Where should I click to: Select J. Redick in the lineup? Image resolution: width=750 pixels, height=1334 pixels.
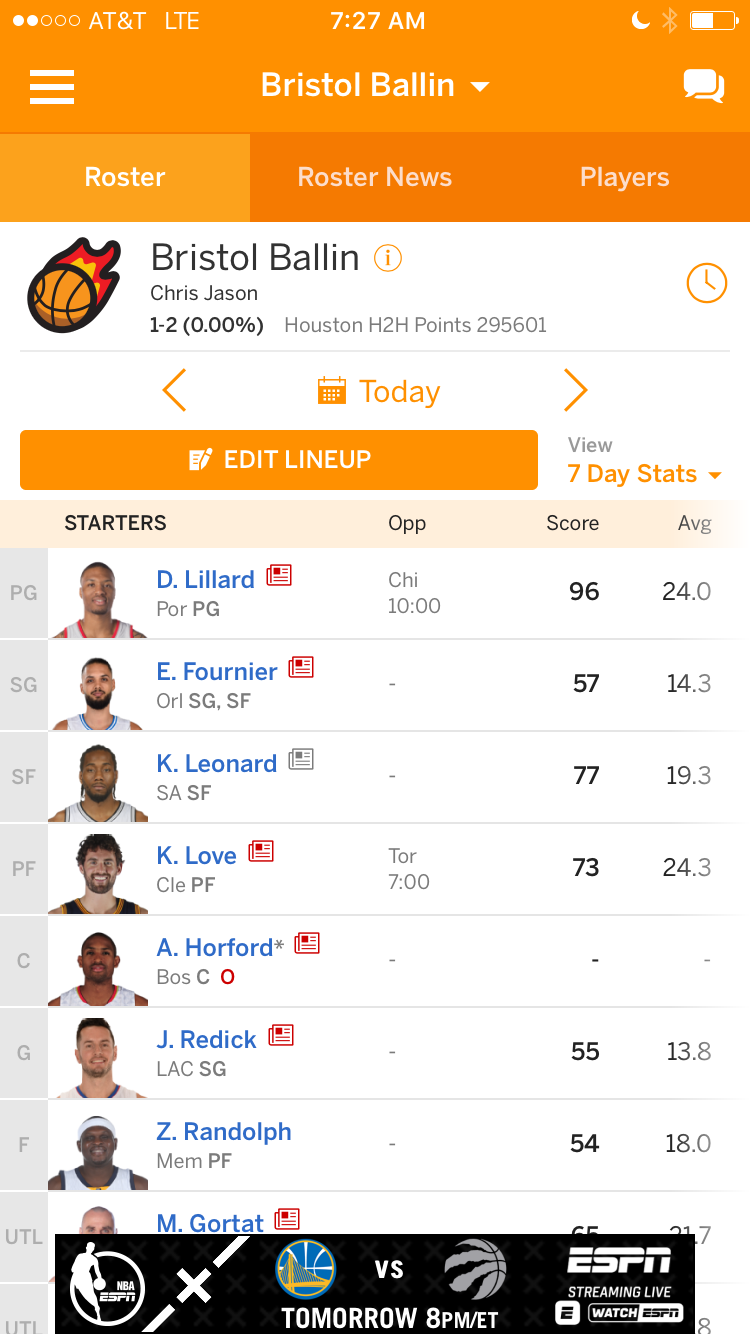206,1039
